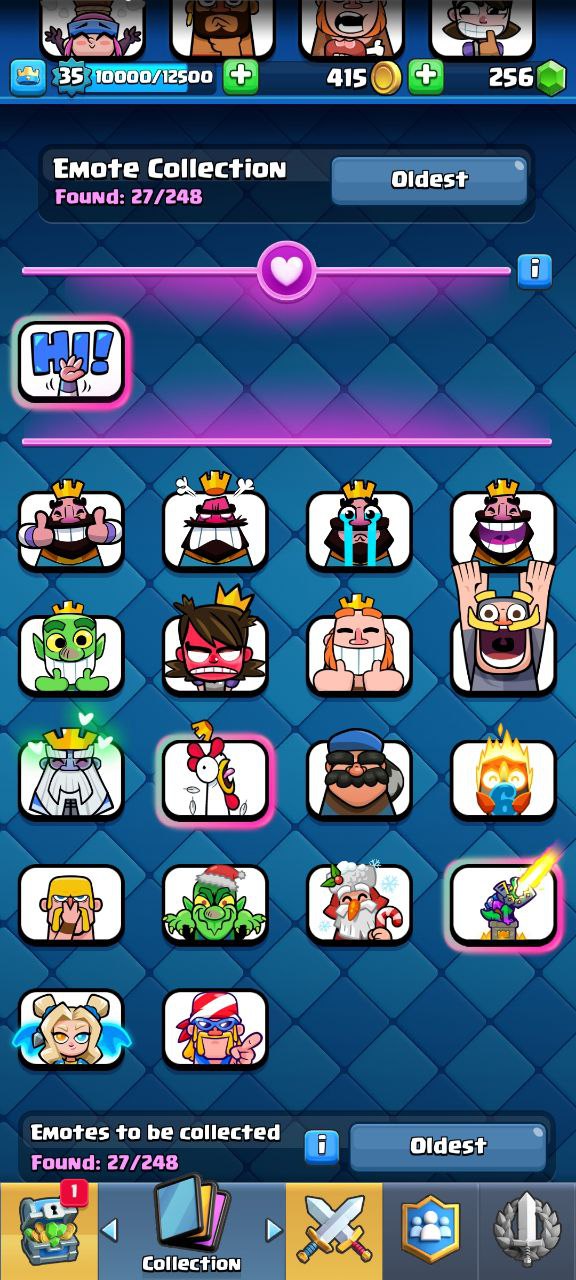This screenshot has width=576, height=1280.
Task: Pick the green goblin king emote
Action: [71, 651]
